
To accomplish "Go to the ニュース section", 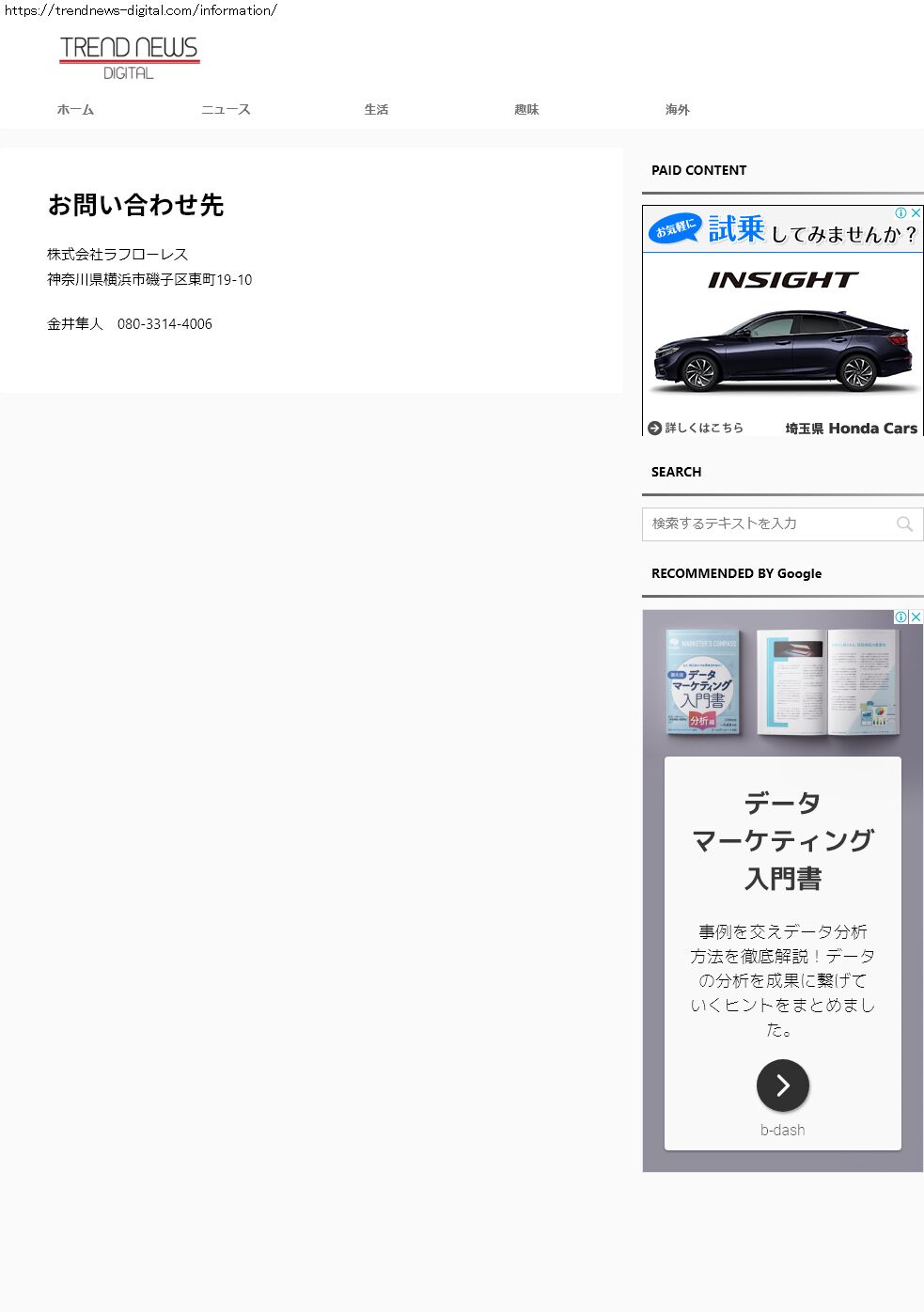I will coord(226,110).
